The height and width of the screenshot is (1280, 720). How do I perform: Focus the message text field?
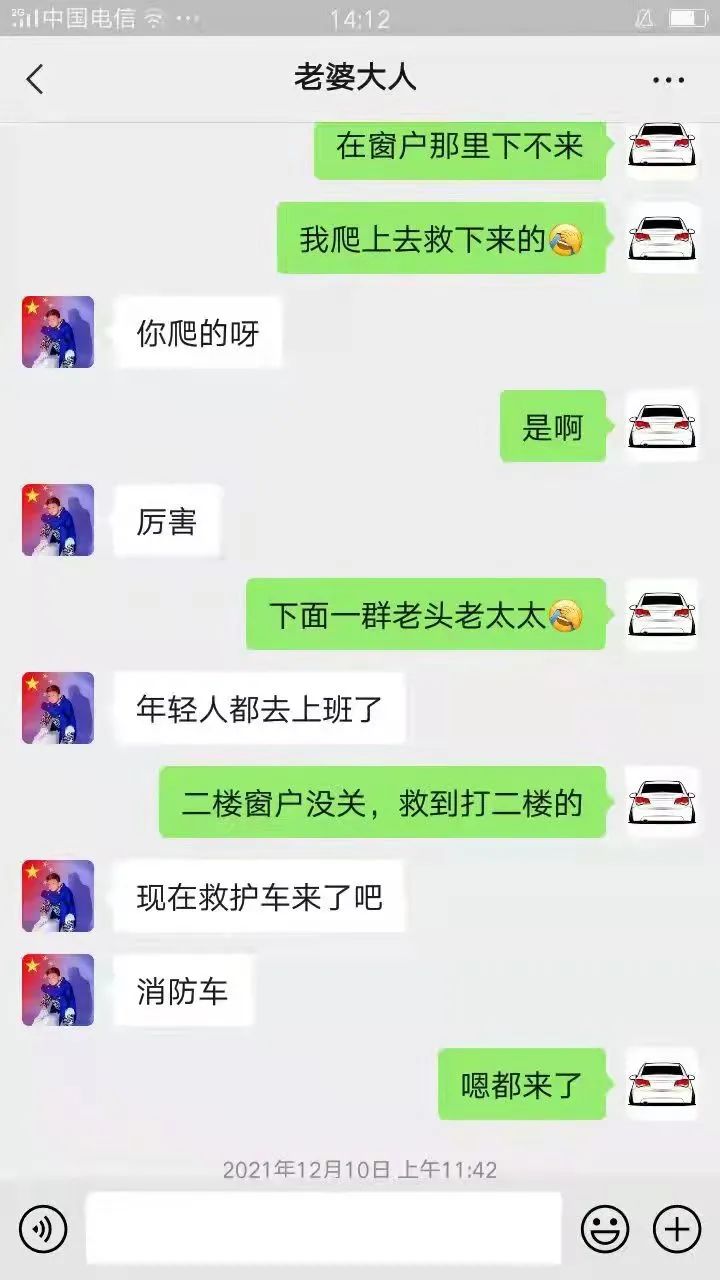point(323,1227)
